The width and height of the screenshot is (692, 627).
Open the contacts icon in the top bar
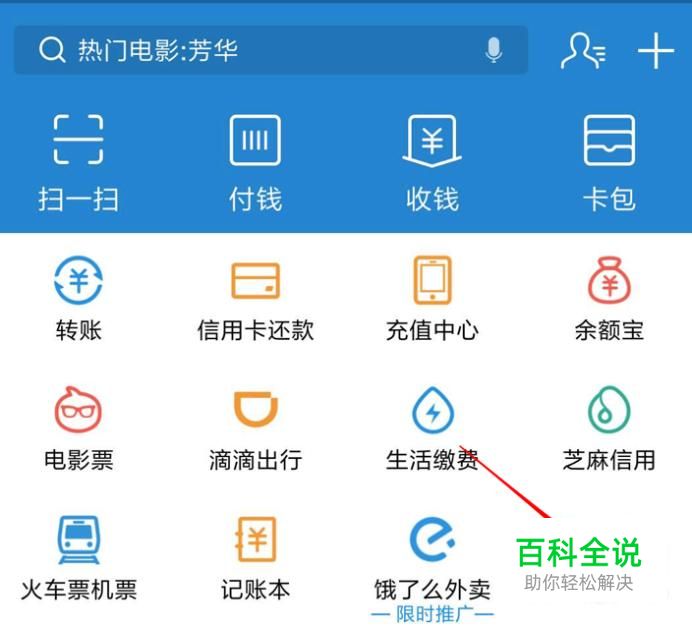click(x=582, y=50)
